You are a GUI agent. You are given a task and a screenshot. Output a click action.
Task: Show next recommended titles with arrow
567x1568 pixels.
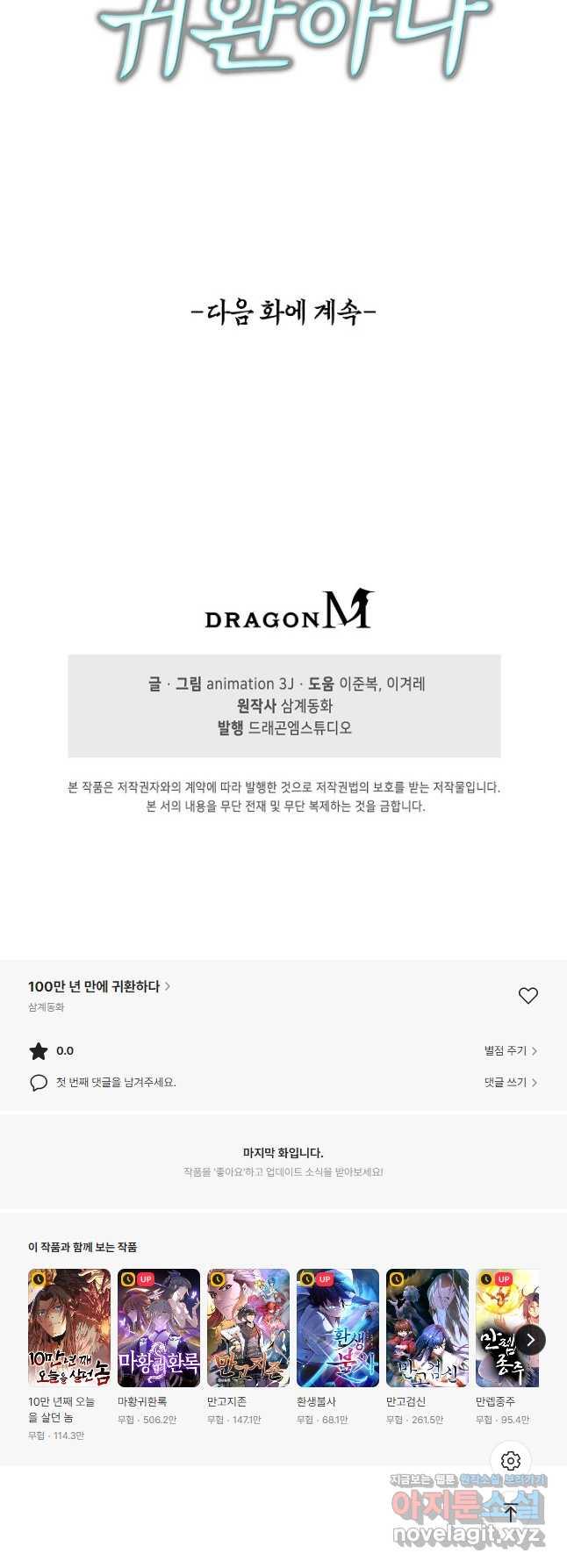(x=530, y=1340)
